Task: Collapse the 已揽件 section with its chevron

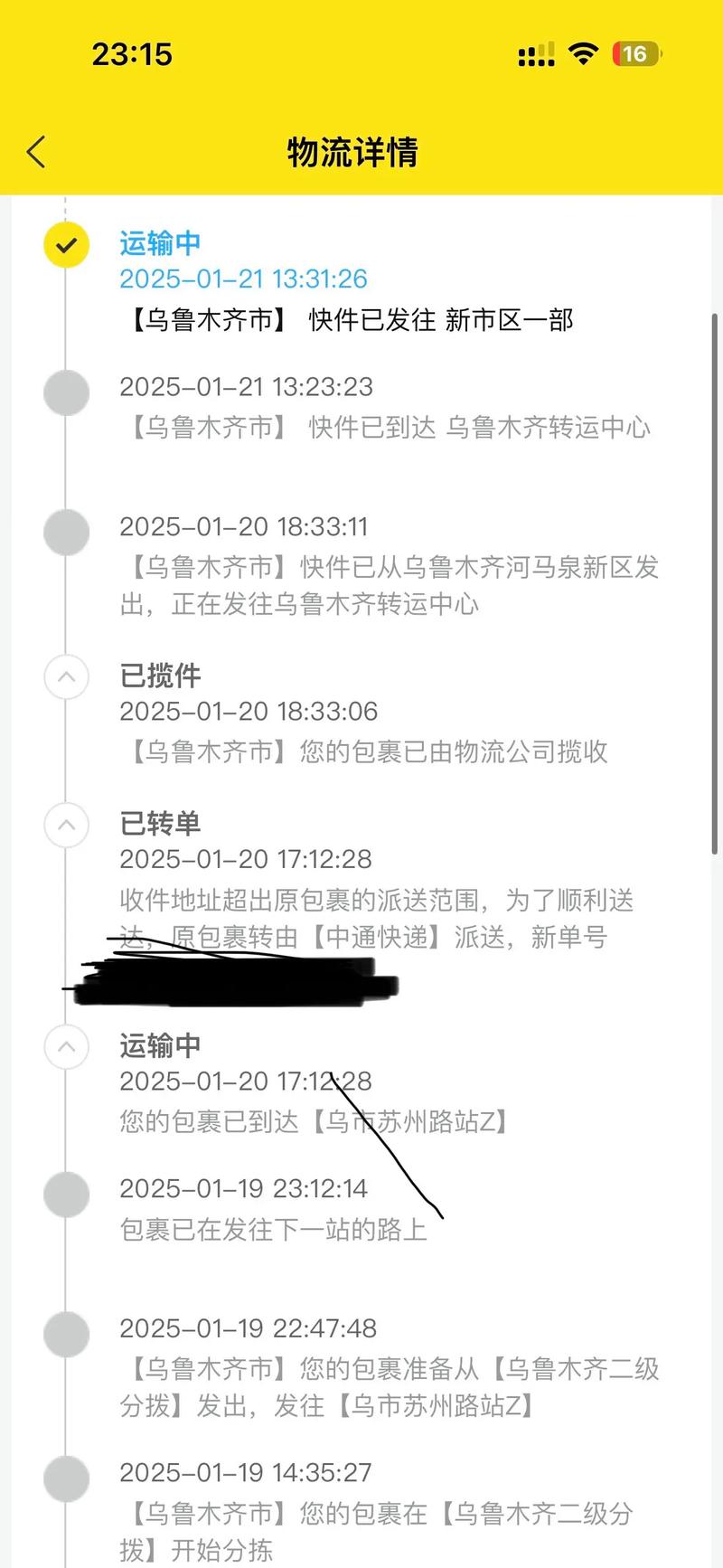Action: 65,675
